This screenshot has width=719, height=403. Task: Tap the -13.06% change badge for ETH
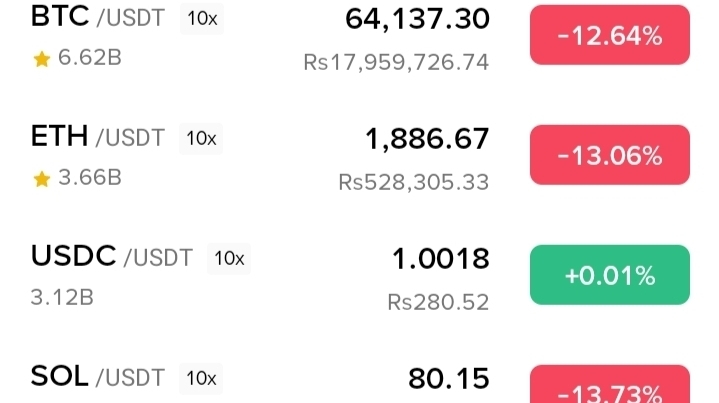[609, 155]
